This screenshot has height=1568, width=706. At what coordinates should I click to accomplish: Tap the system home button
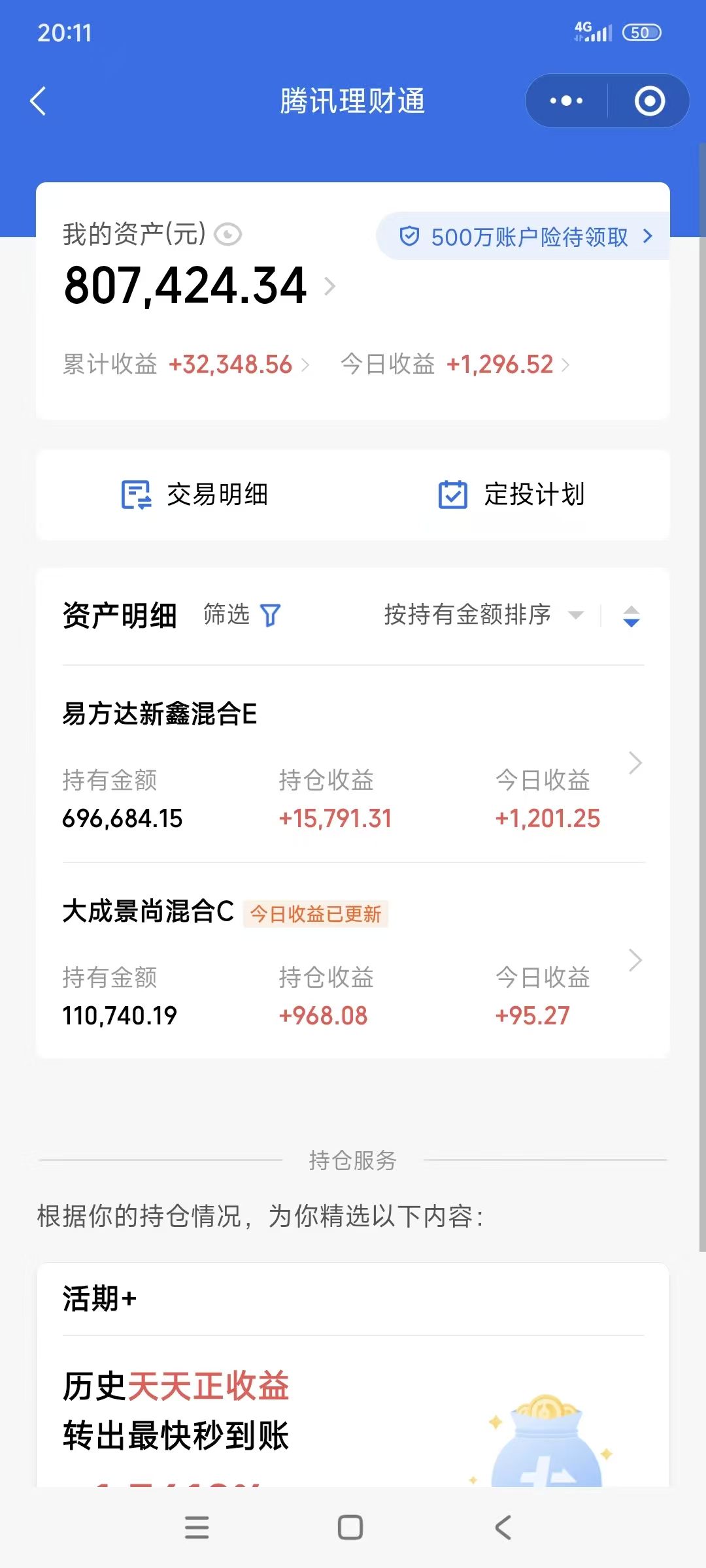(350, 1527)
